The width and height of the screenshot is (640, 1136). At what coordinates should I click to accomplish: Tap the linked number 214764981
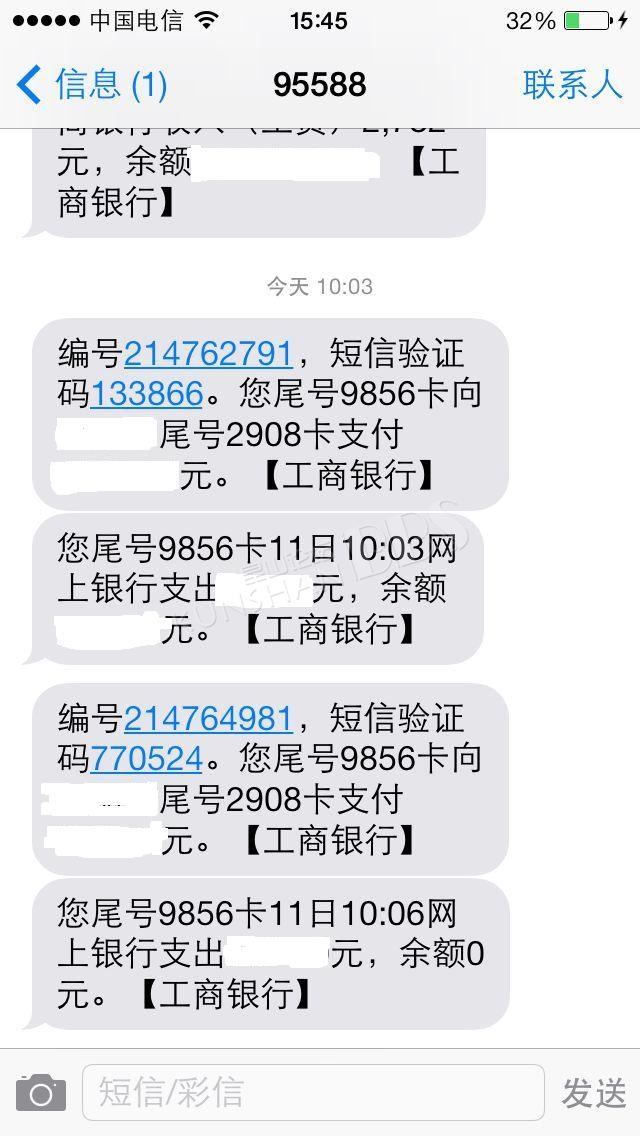208,719
